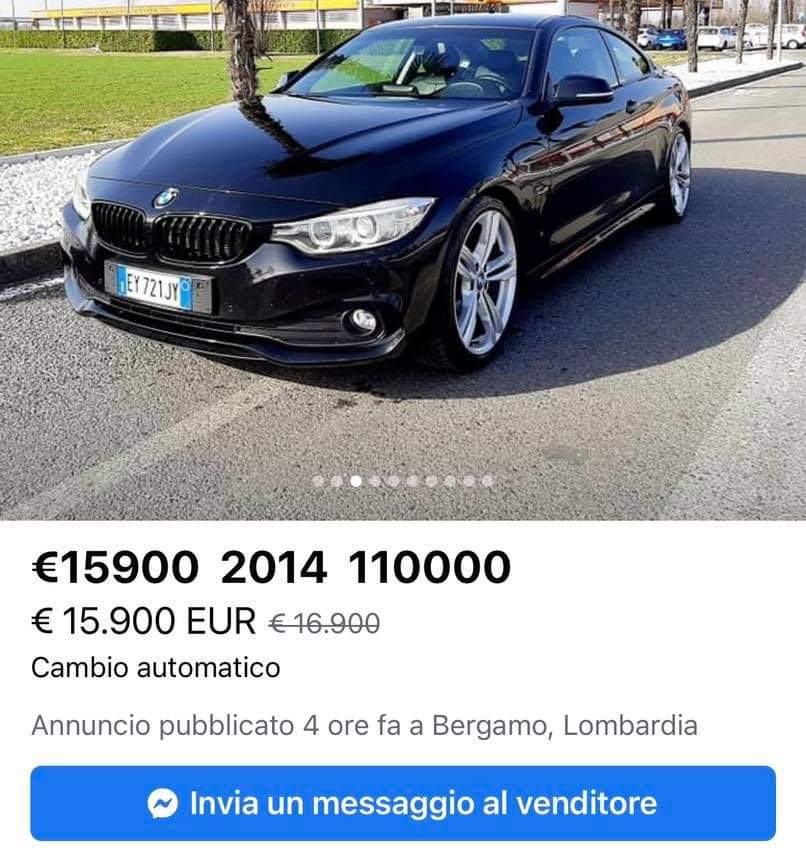Image resolution: width=806 pixels, height=856 pixels.
Task: Tap "Invia un messaggio al venditore" button
Action: [403, 803]
